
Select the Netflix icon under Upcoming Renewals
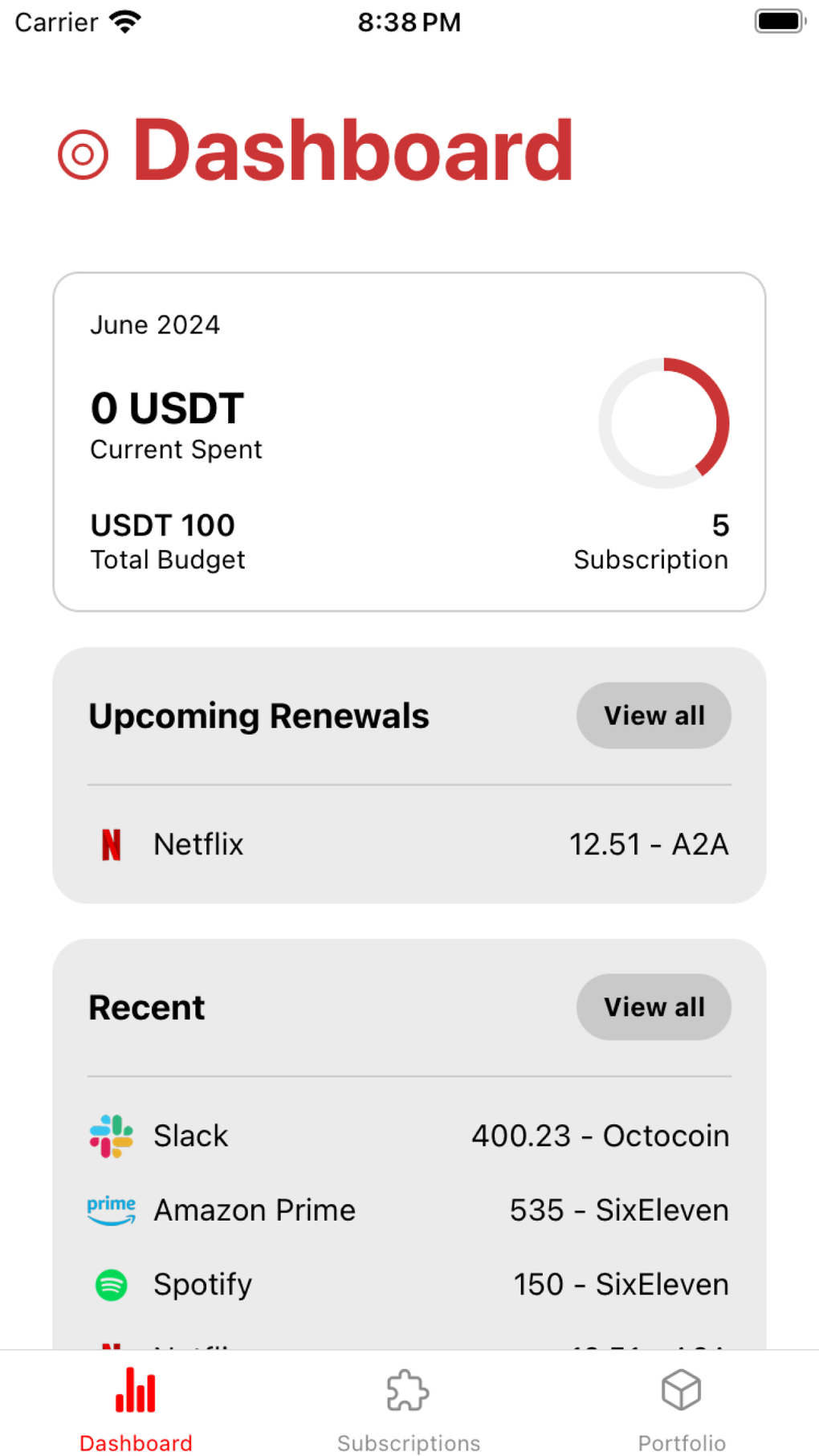click(x=112, y=844)
